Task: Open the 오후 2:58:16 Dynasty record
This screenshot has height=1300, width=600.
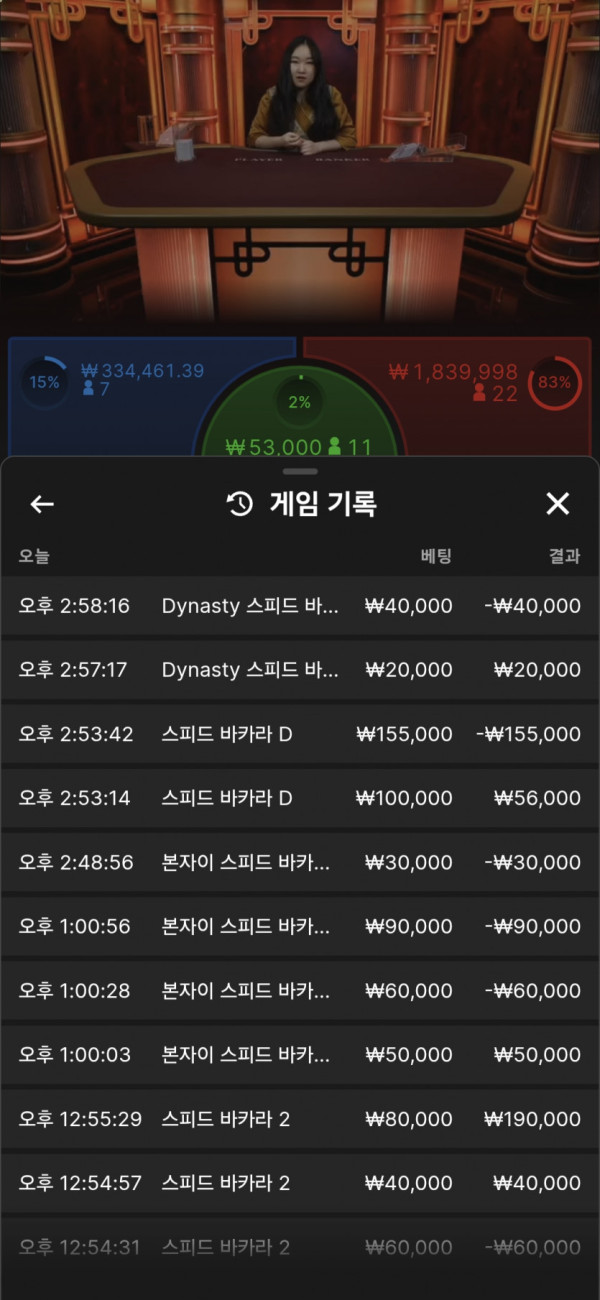Action: (300, 606)
